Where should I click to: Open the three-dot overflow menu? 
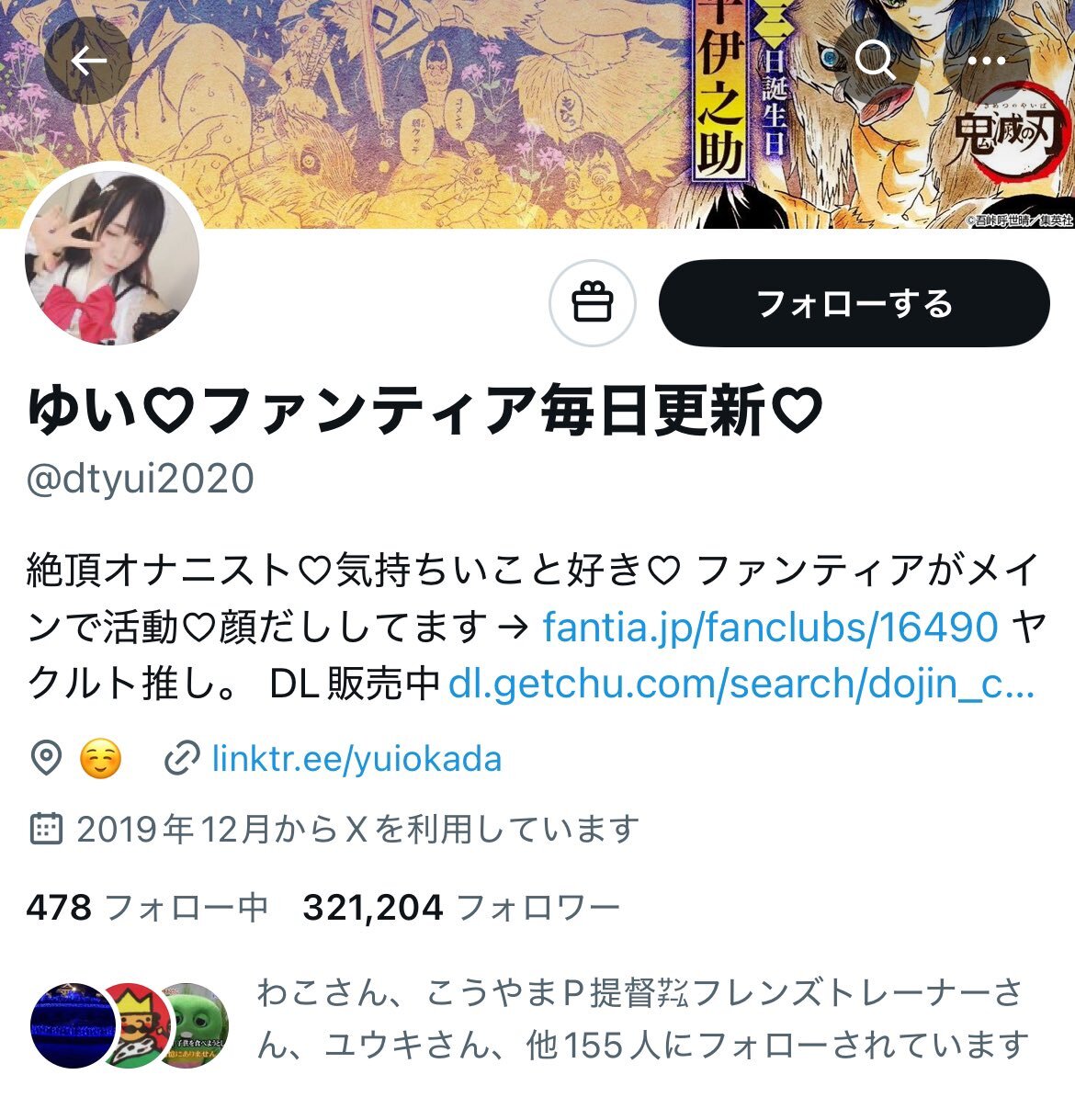pos(987,61)
